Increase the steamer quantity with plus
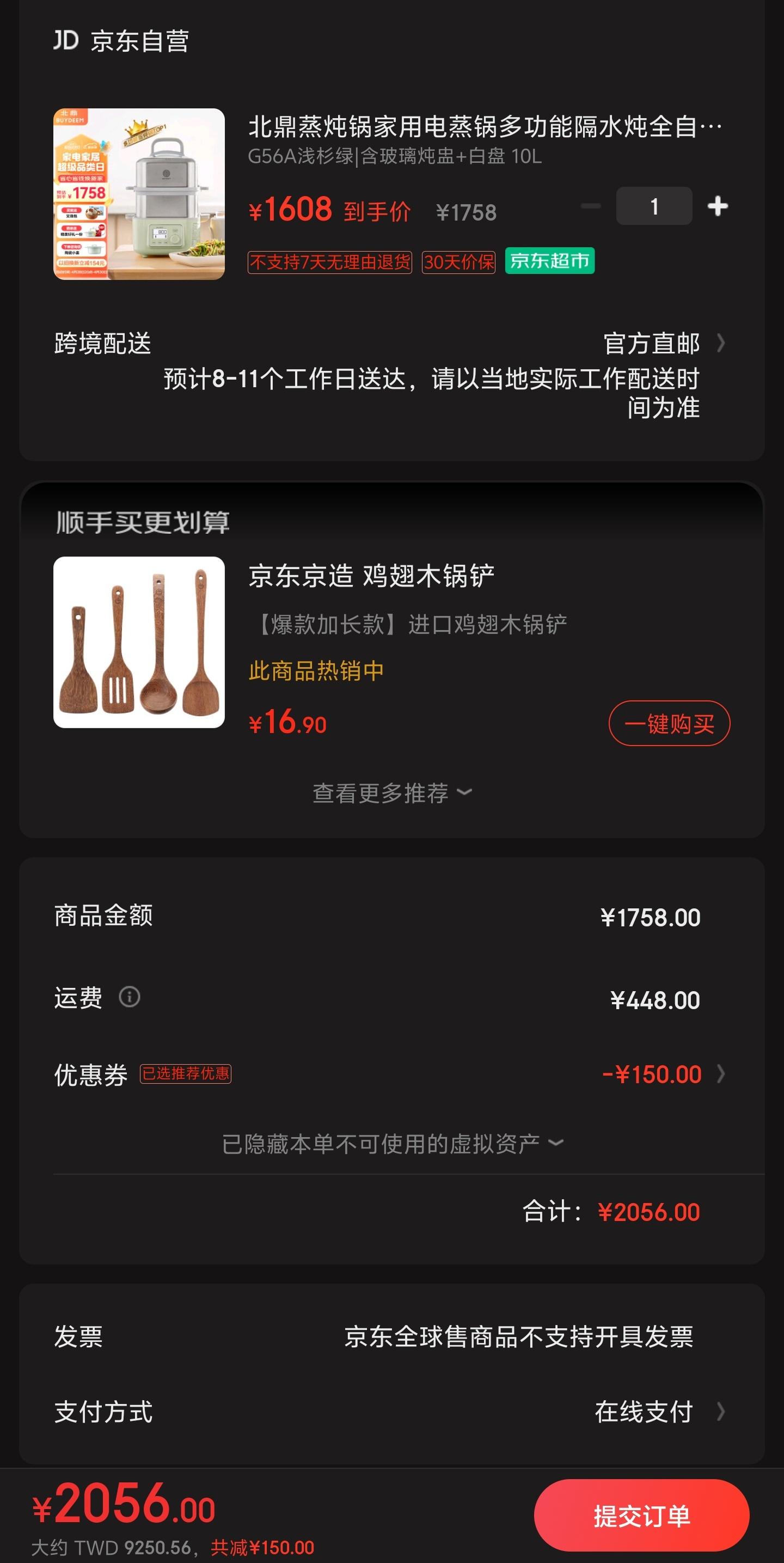Screen dimensions: 784x1563 pos(717,206)
